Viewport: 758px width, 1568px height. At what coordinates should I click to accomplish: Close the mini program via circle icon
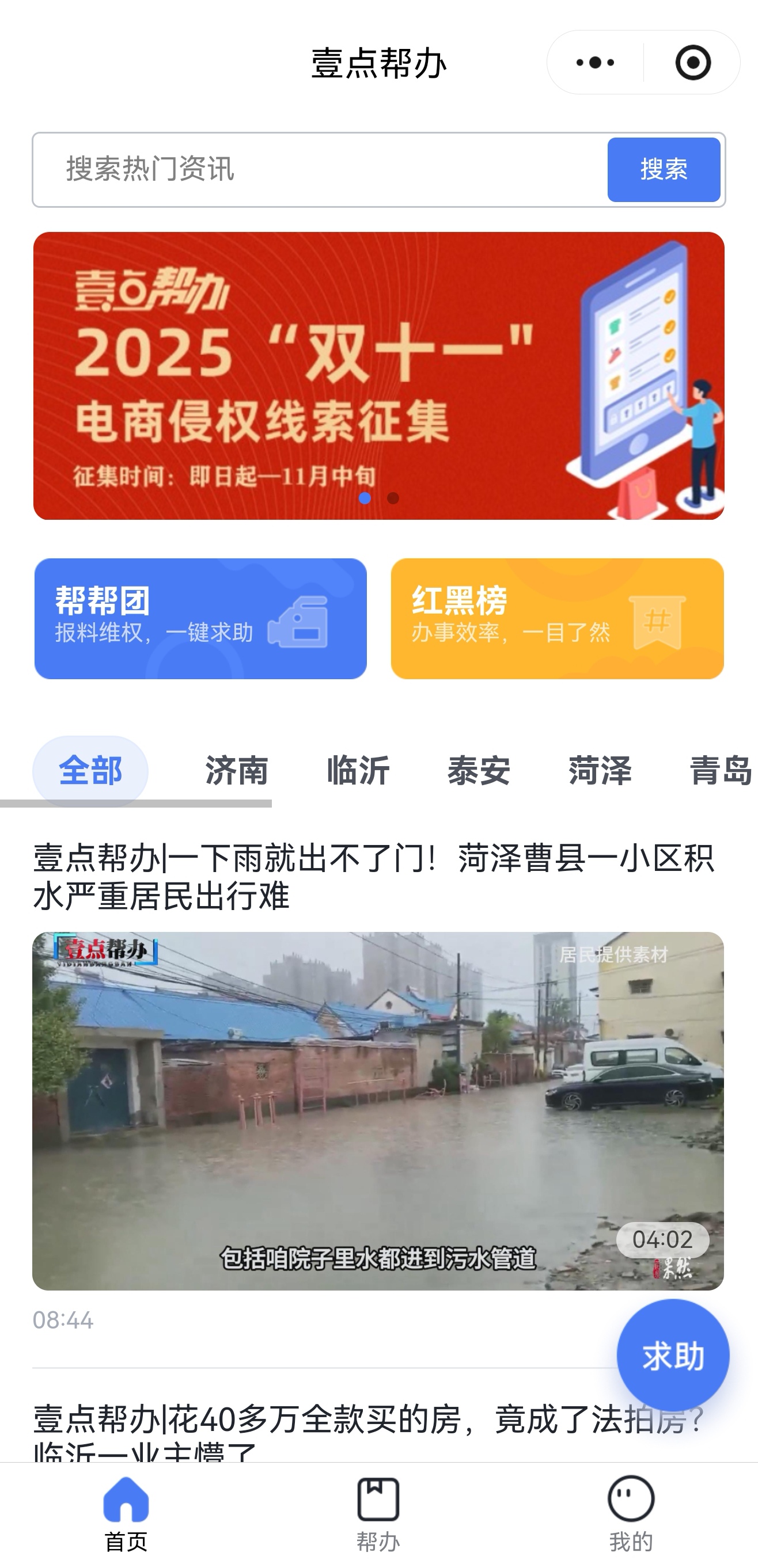(693, 63)
